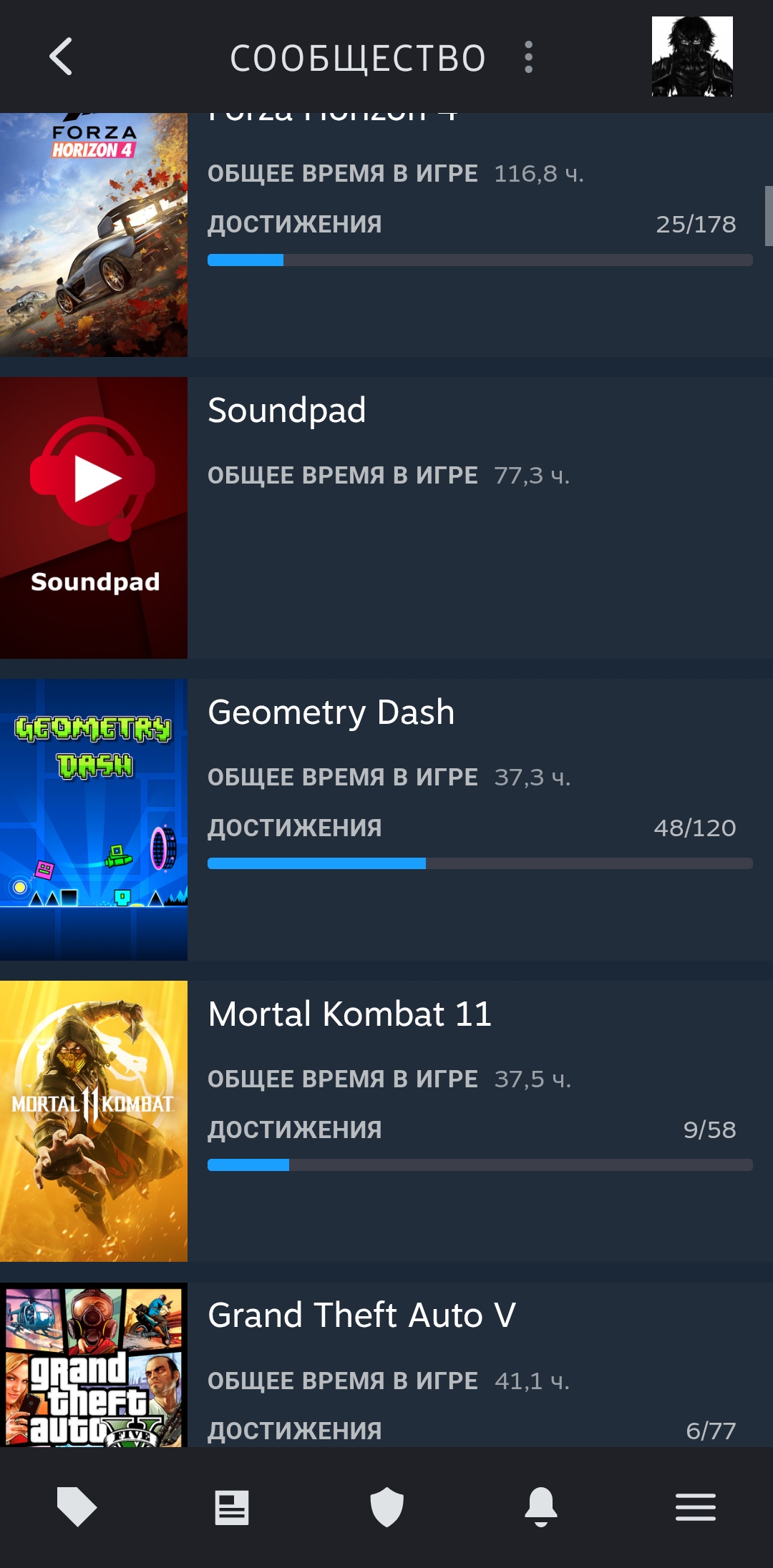Switch to the Steam Guard shield tab

386,1507
